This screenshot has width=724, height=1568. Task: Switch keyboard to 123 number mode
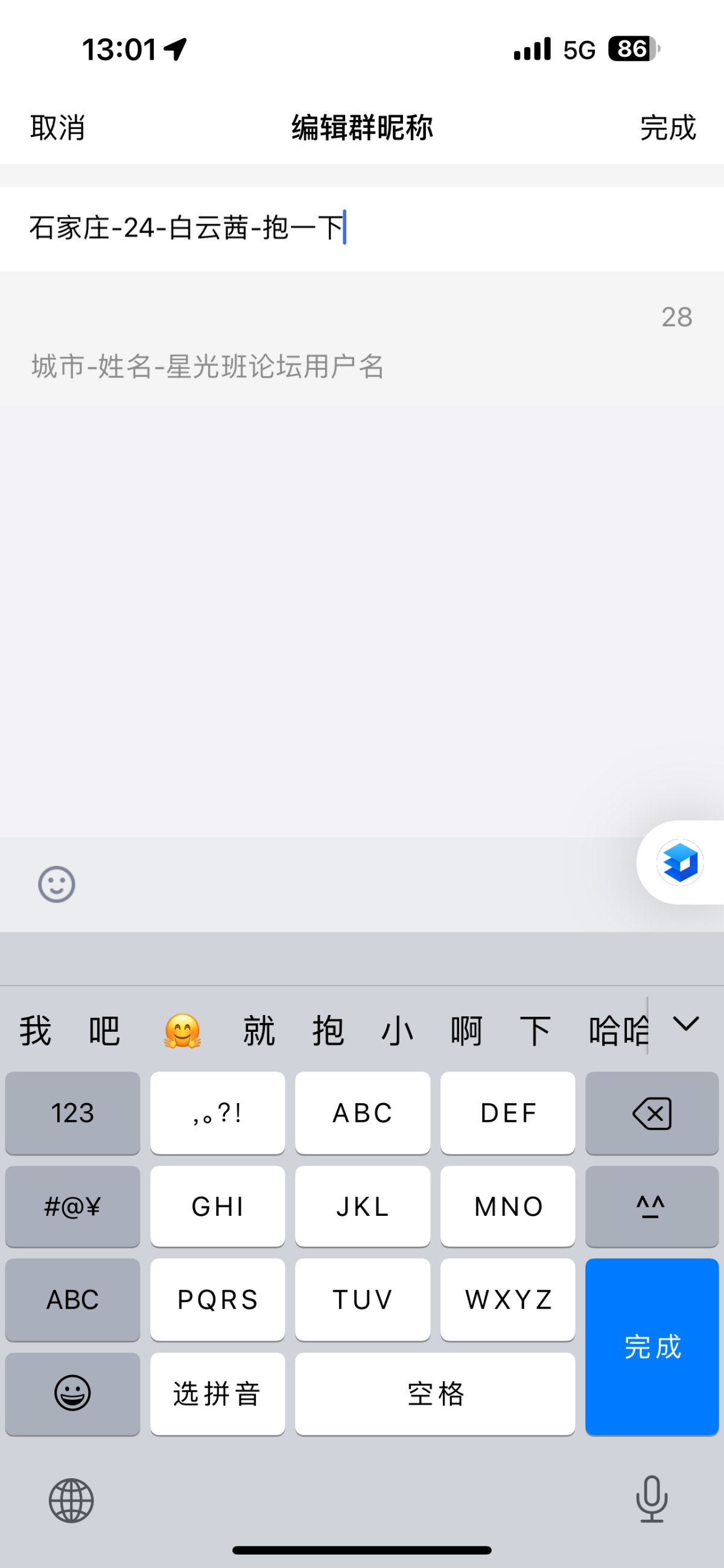click(x=72, y=1113)
